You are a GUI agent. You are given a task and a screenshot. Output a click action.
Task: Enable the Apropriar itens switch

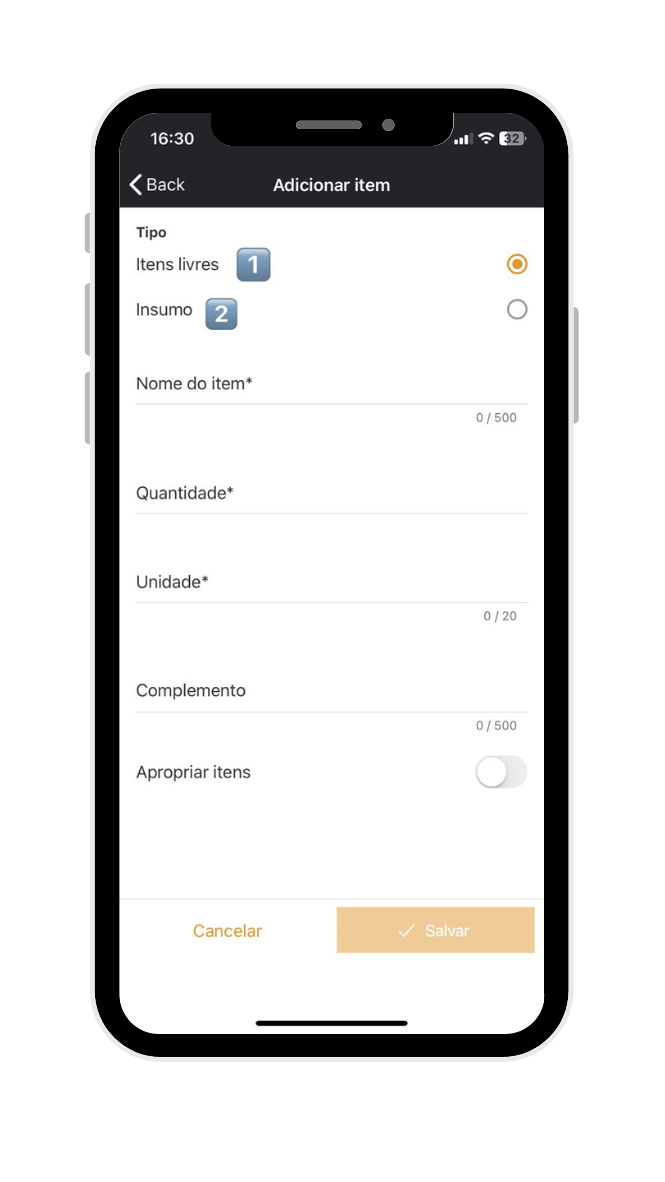click(500, 773)
